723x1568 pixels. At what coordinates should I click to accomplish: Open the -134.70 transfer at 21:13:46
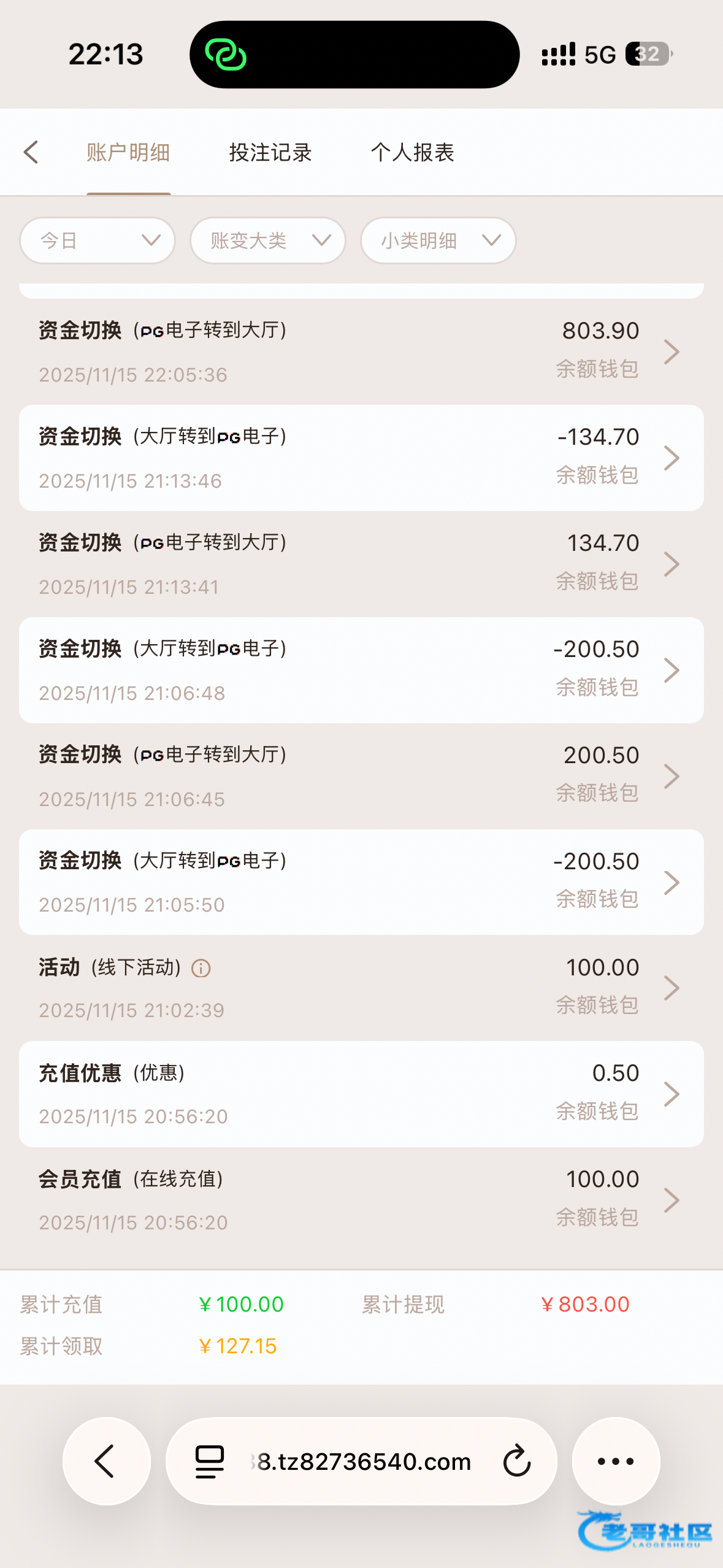tap(361, 458)
